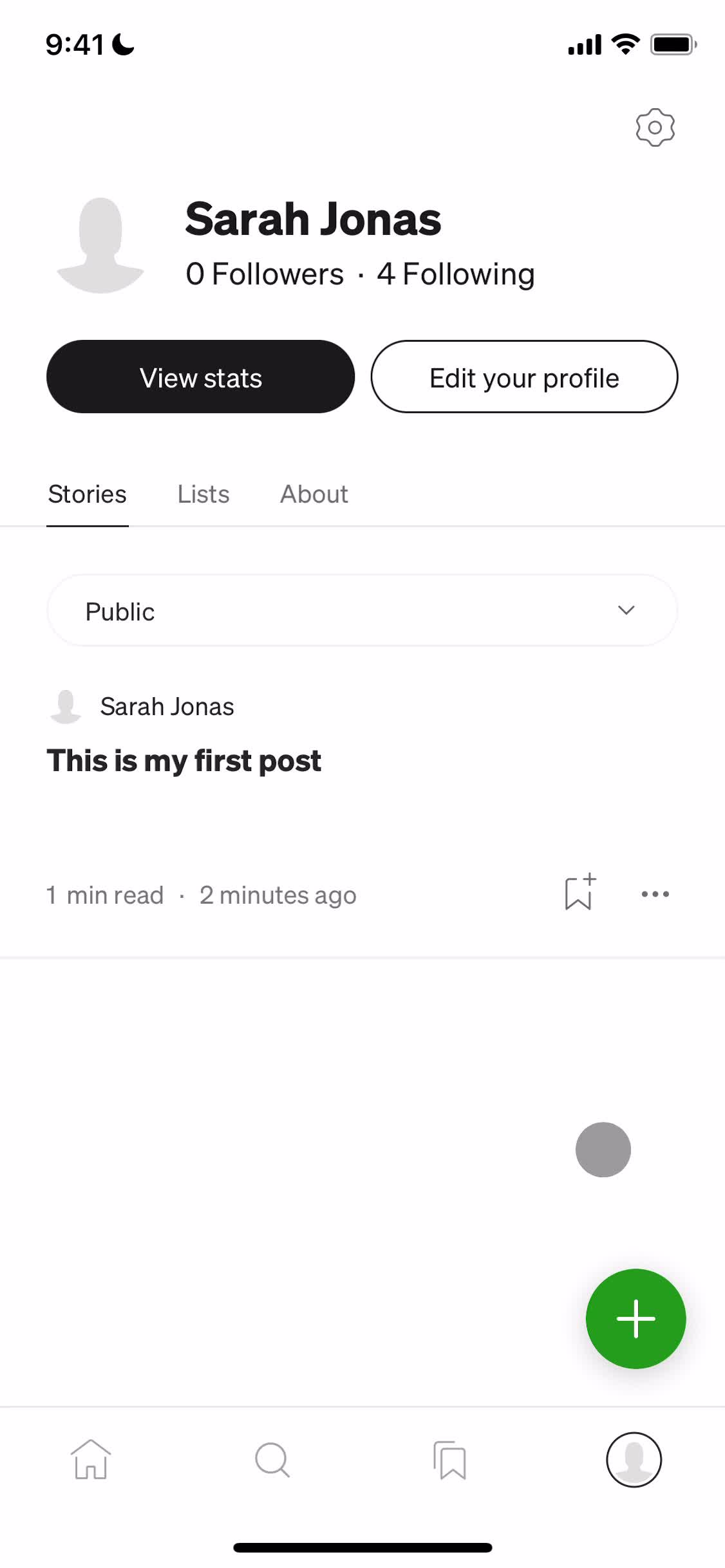Screen dimensions: 725x1568
Task: Tap the battery indicator in the status bar
Action: (673, 44)
